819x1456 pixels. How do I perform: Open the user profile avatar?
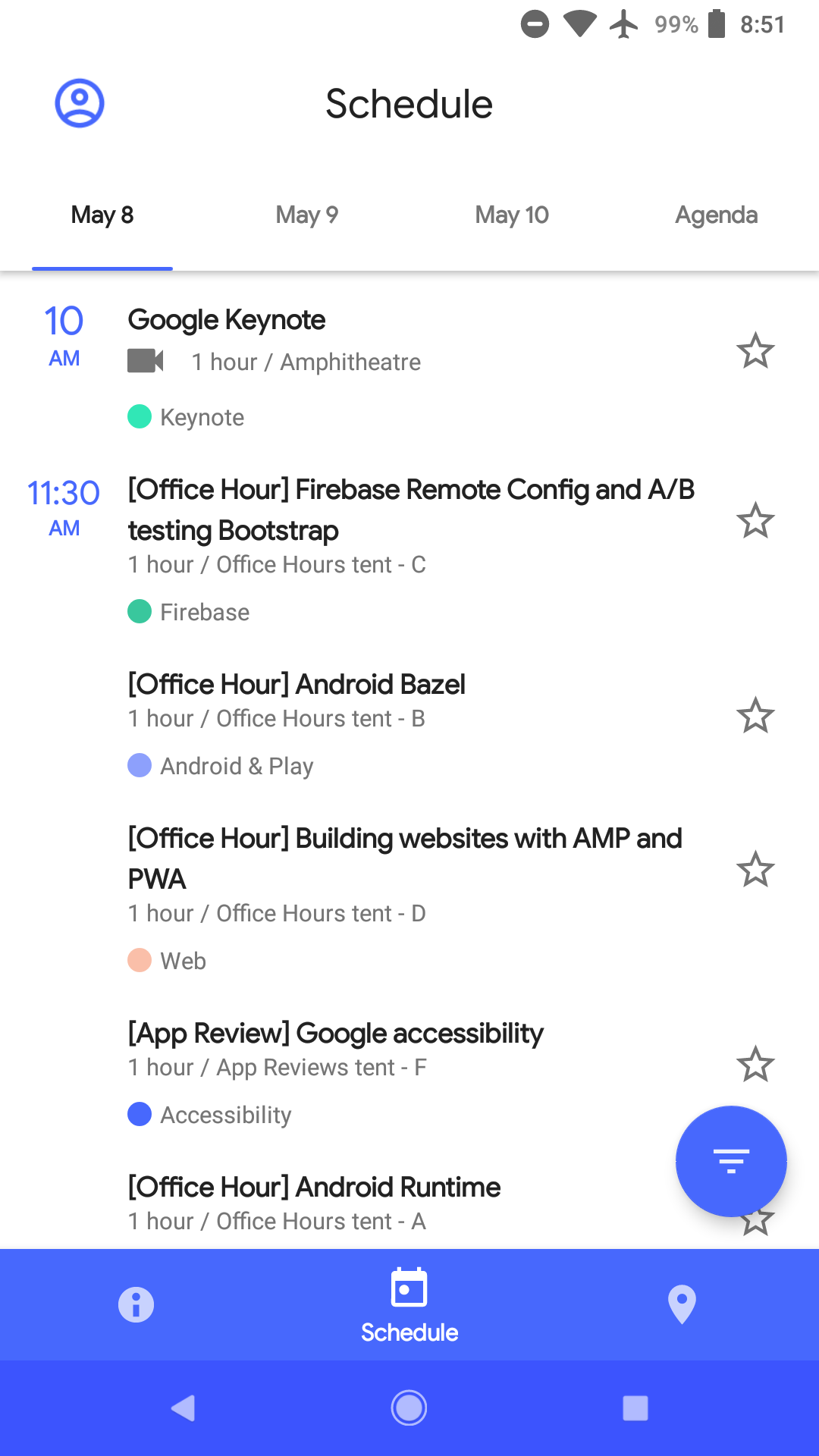tap(79, 103)
